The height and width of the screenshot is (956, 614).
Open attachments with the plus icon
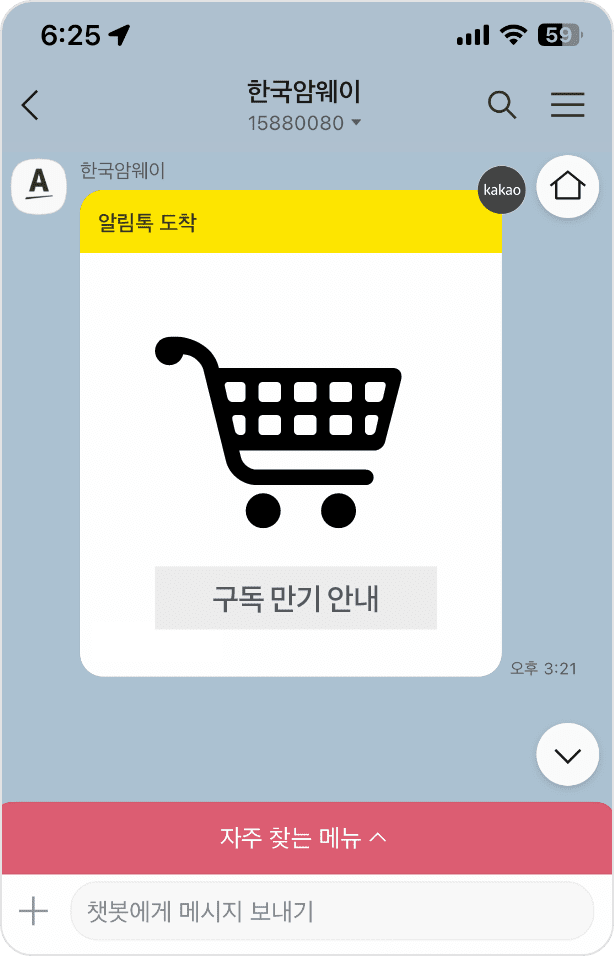pyautogui.click(x=34, y=911)
